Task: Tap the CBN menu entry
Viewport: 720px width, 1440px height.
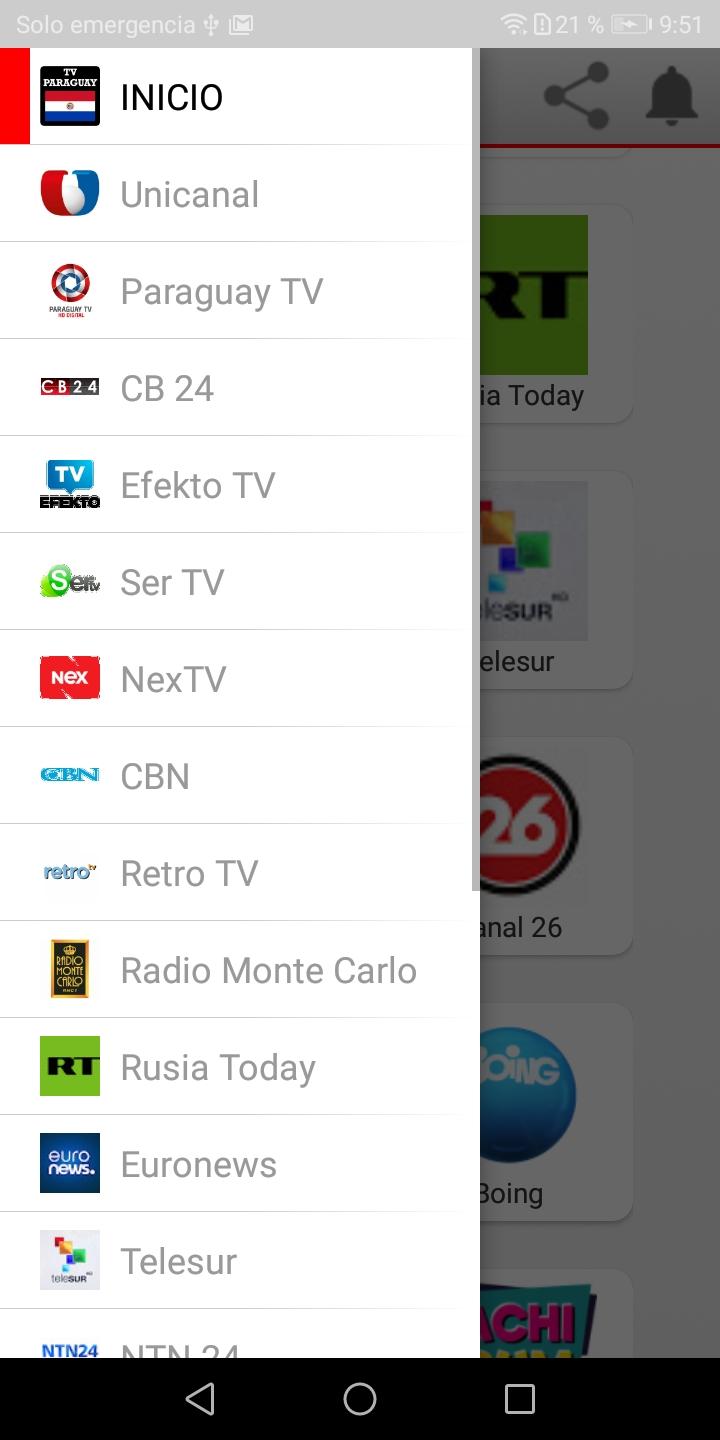Action: (x=240, y=776)
